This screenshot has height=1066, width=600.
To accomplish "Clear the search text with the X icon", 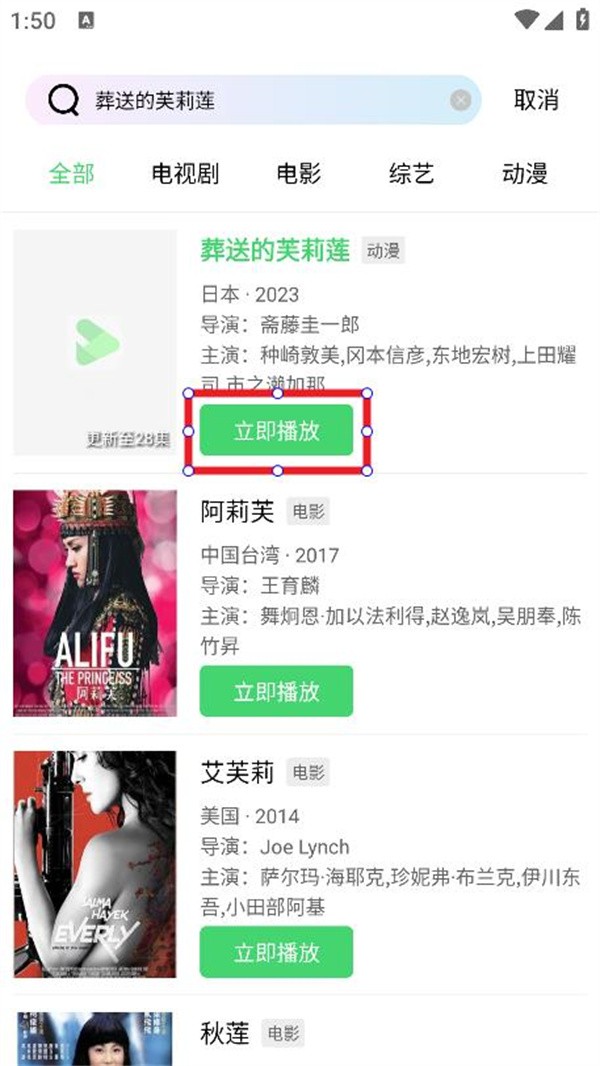I will pos(460,101).
